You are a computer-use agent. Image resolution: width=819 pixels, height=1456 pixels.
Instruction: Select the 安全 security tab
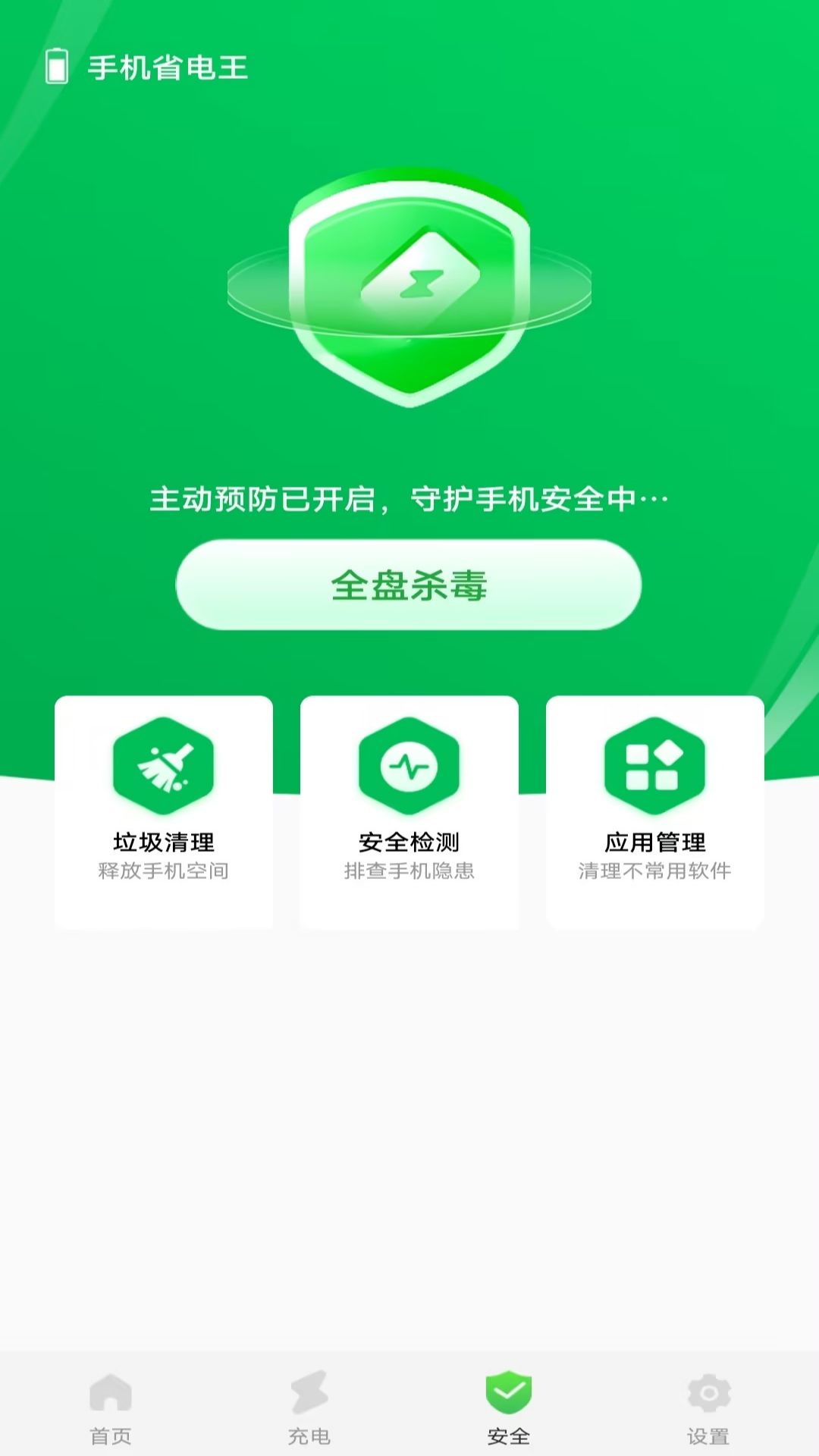509,1409
